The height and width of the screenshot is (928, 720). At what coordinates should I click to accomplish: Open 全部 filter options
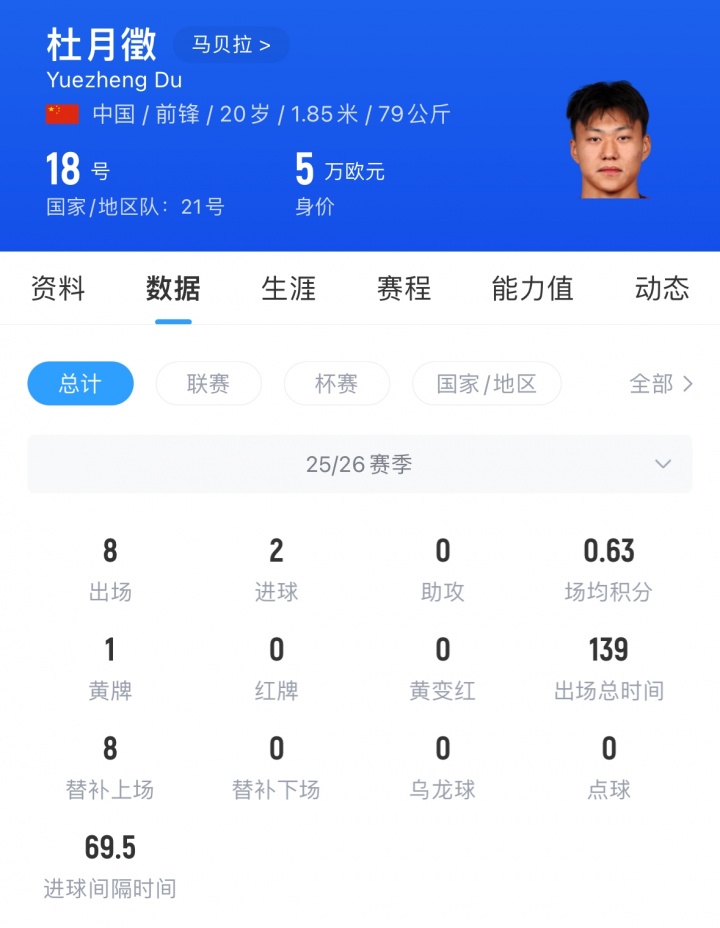click(660, 383)
